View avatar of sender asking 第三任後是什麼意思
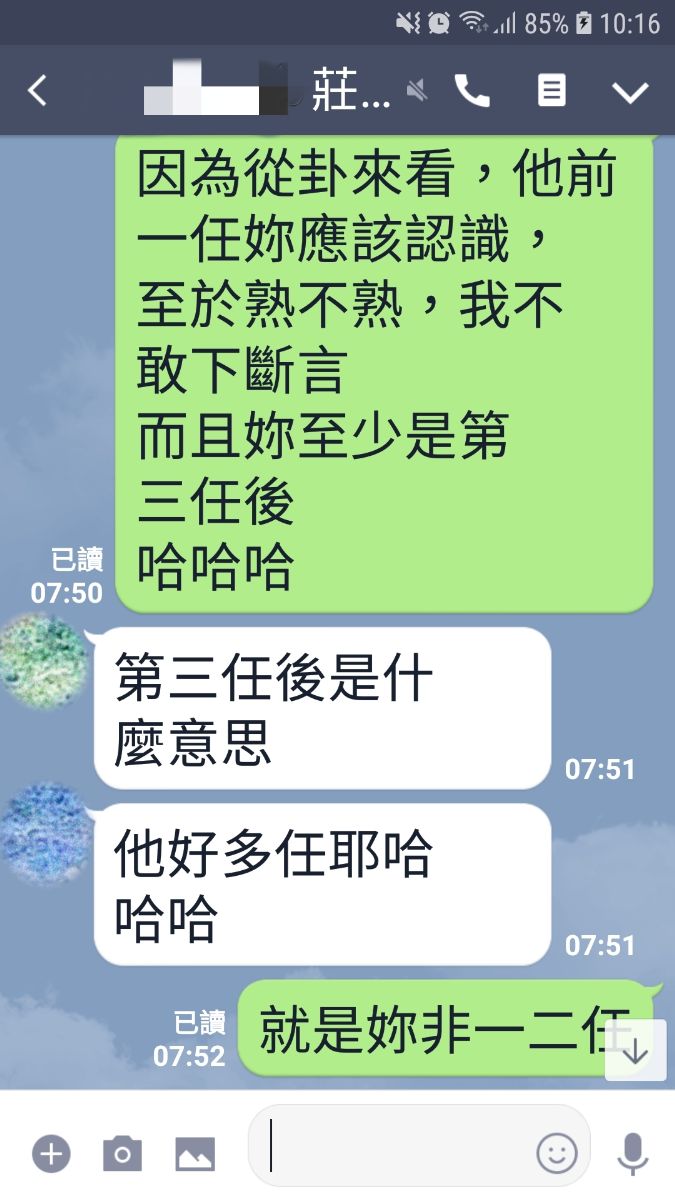Image resolution: width=675 pixels, height=1200 pixels. click(x=44, y=662)
